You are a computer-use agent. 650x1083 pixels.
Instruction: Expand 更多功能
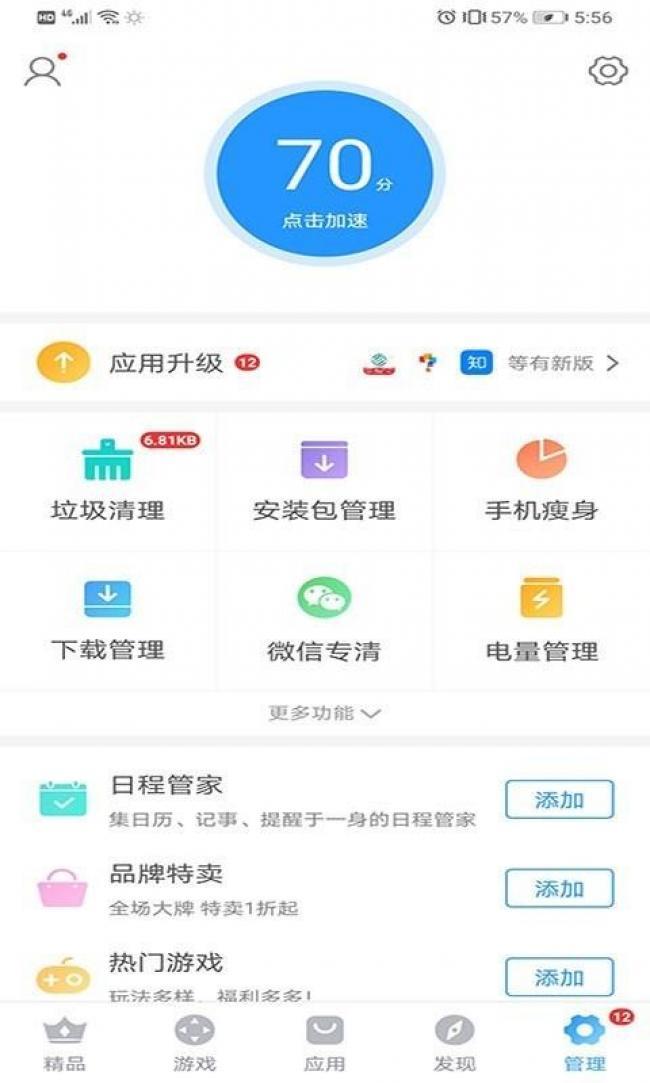click(324, 713)
